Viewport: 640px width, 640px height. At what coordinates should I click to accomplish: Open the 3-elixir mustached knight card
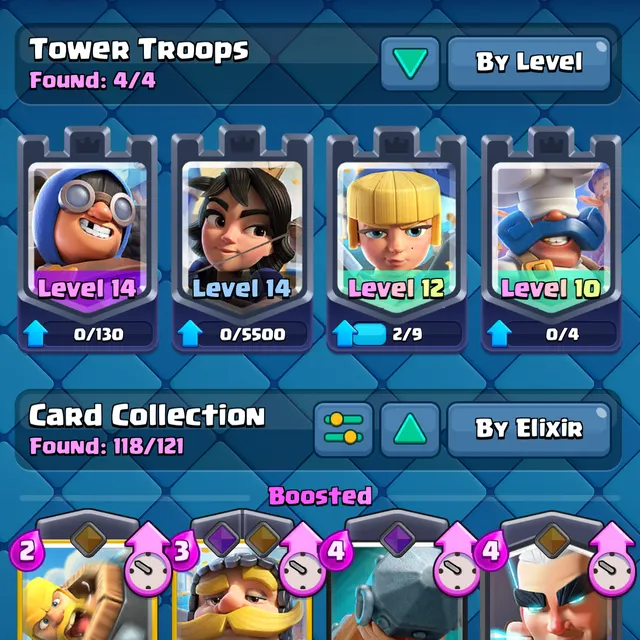point(241,590)
